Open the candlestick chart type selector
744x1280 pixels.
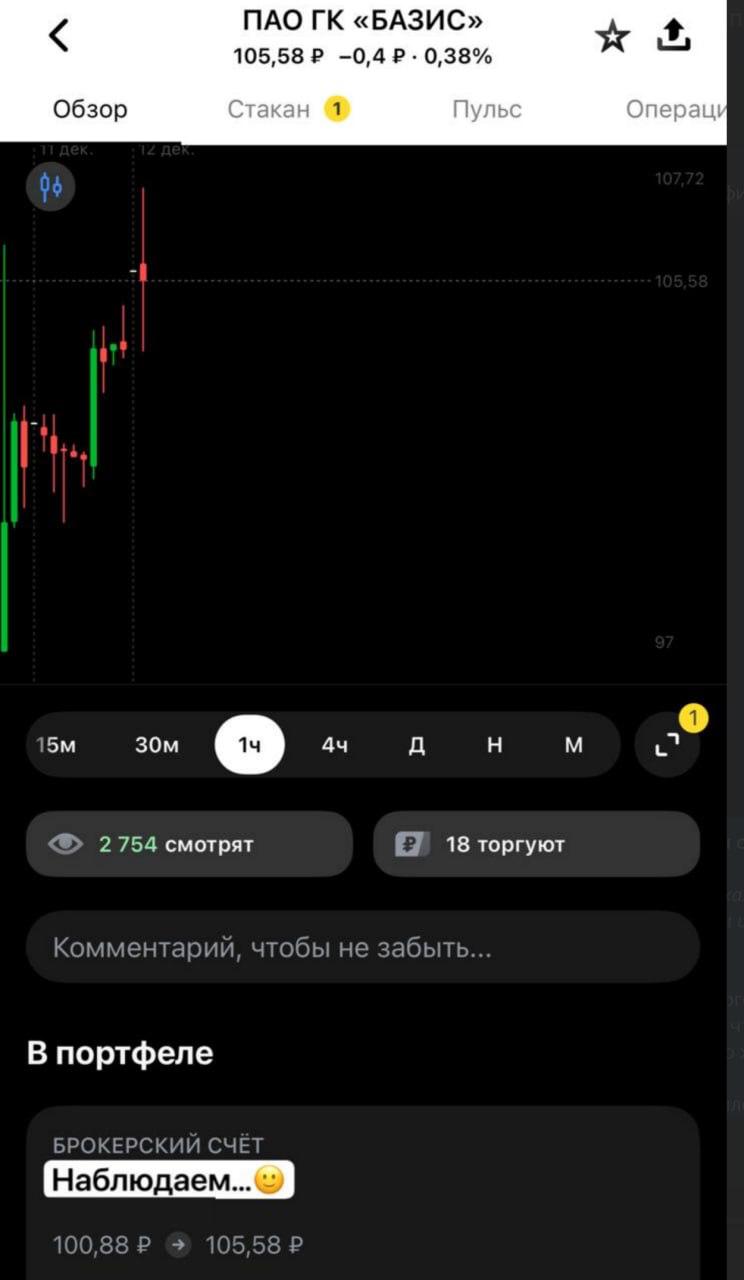point(50,187)
